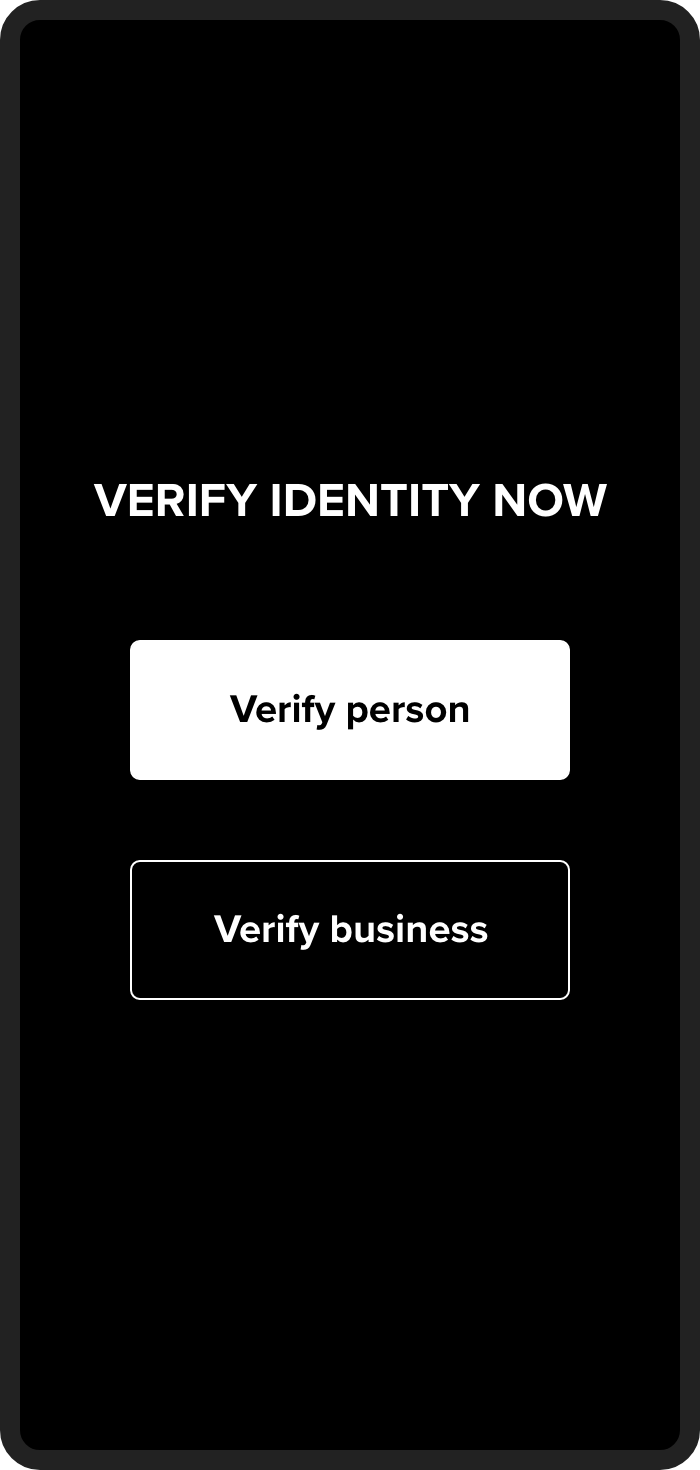Tap the Verify person button
The image size is (700, 1470).
350,710
